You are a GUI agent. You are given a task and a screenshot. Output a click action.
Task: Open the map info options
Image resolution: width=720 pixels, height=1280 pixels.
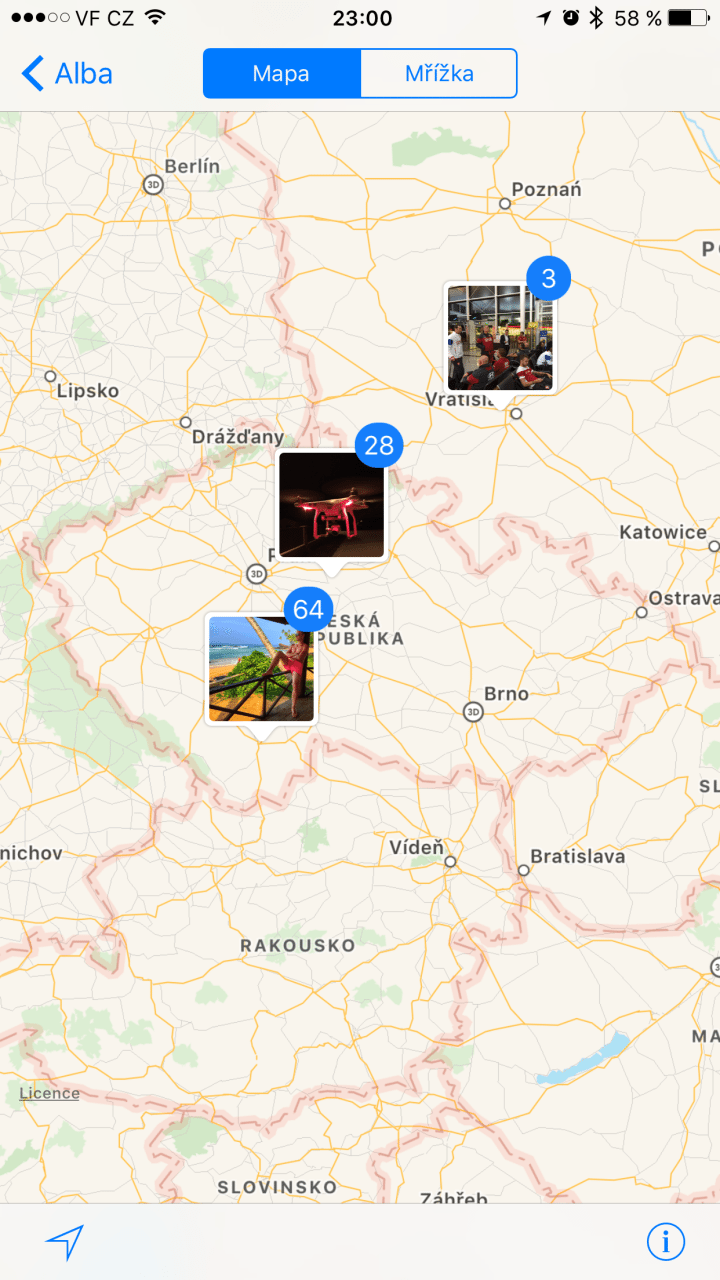click(665, 1242)
